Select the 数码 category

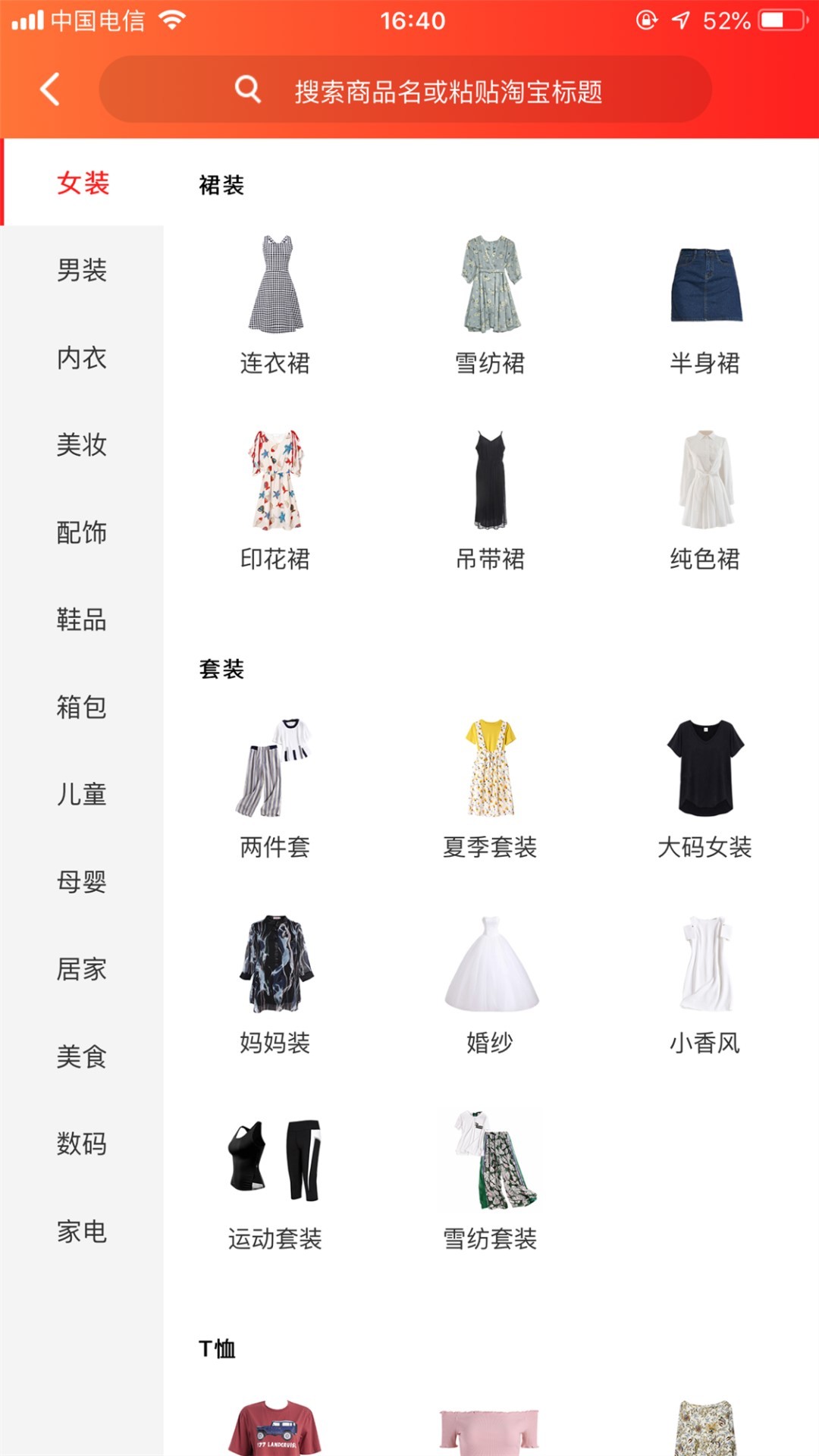[82, 1143]
